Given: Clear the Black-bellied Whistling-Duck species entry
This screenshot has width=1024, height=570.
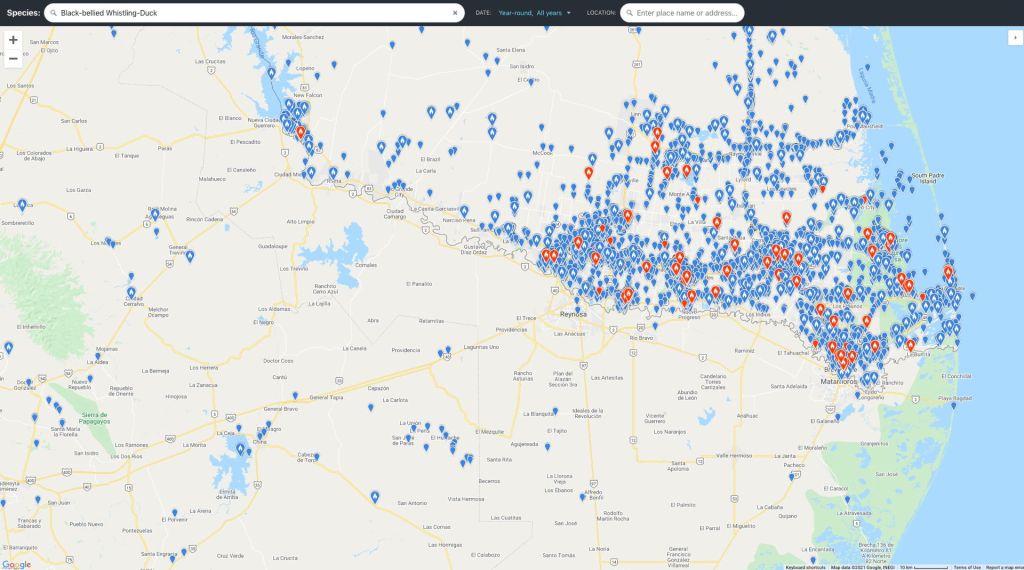Looking at the screenshot, I should point(455,13).
